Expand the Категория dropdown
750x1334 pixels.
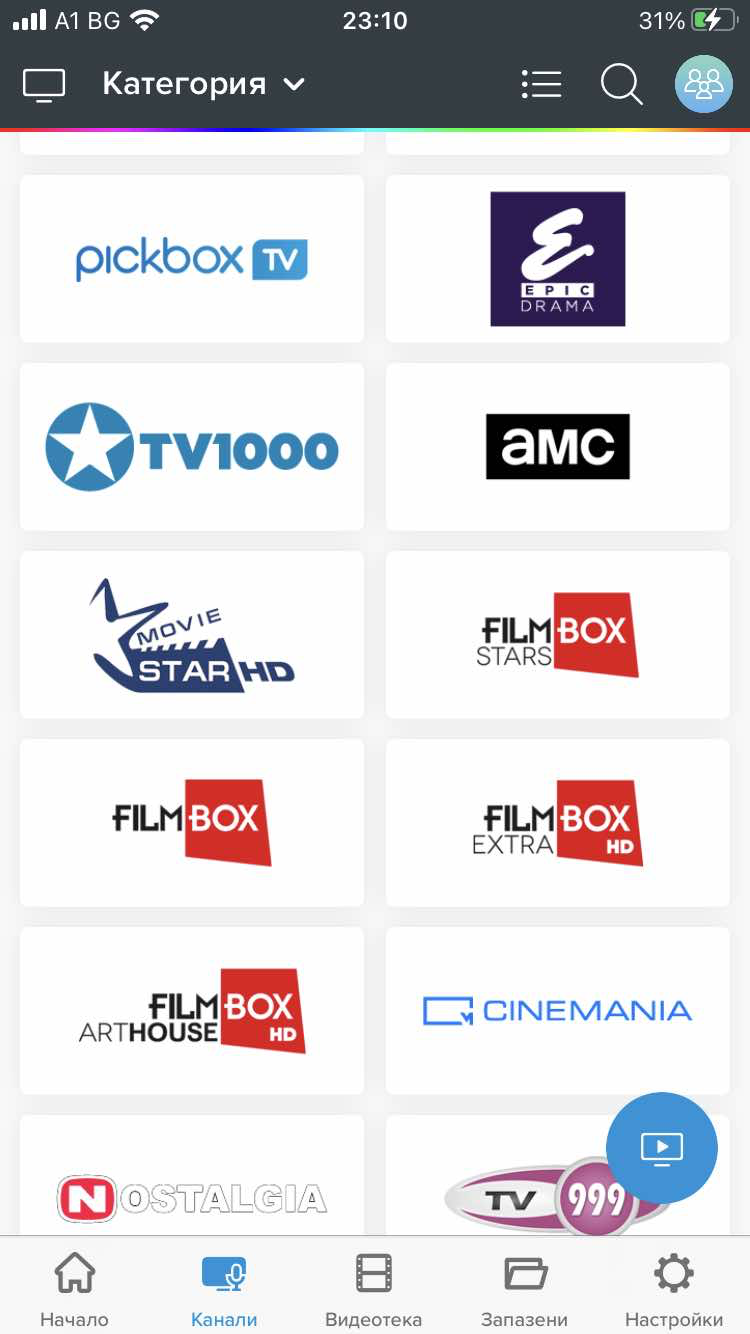point(203,84)
